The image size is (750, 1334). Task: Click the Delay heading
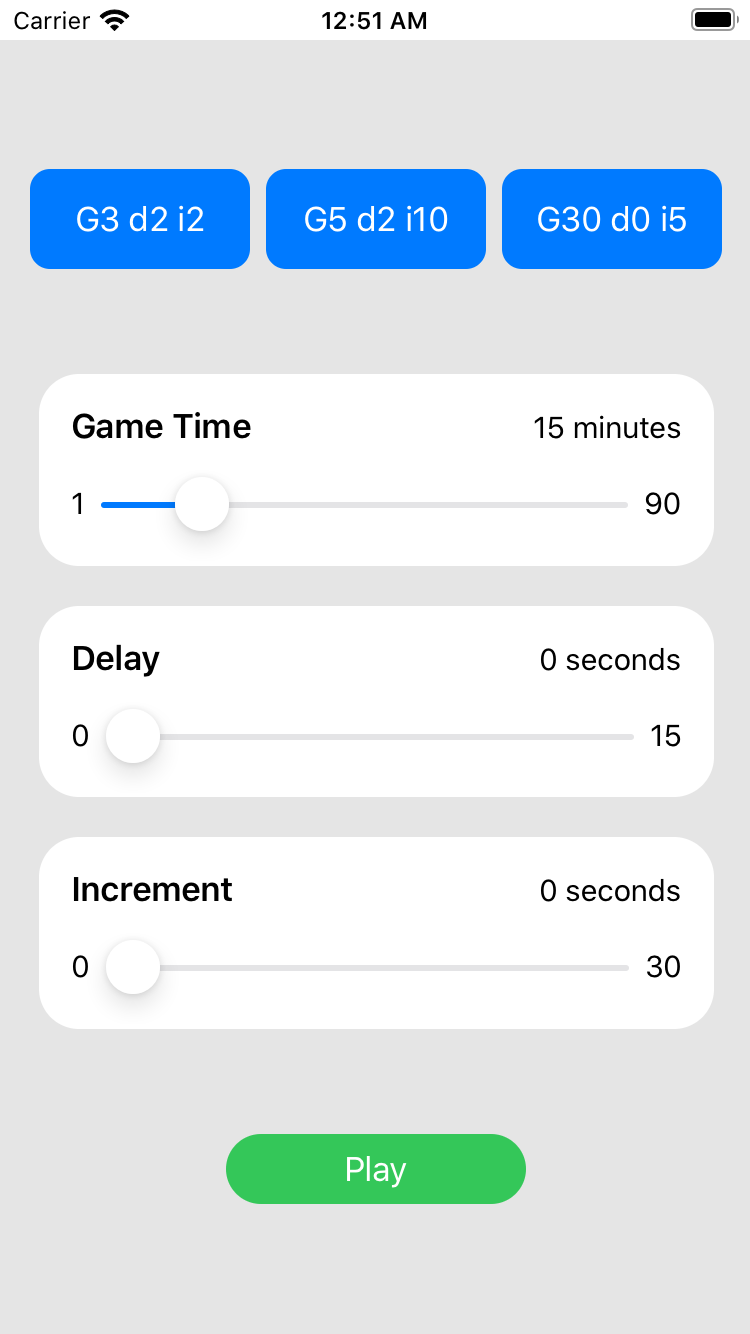115,658
